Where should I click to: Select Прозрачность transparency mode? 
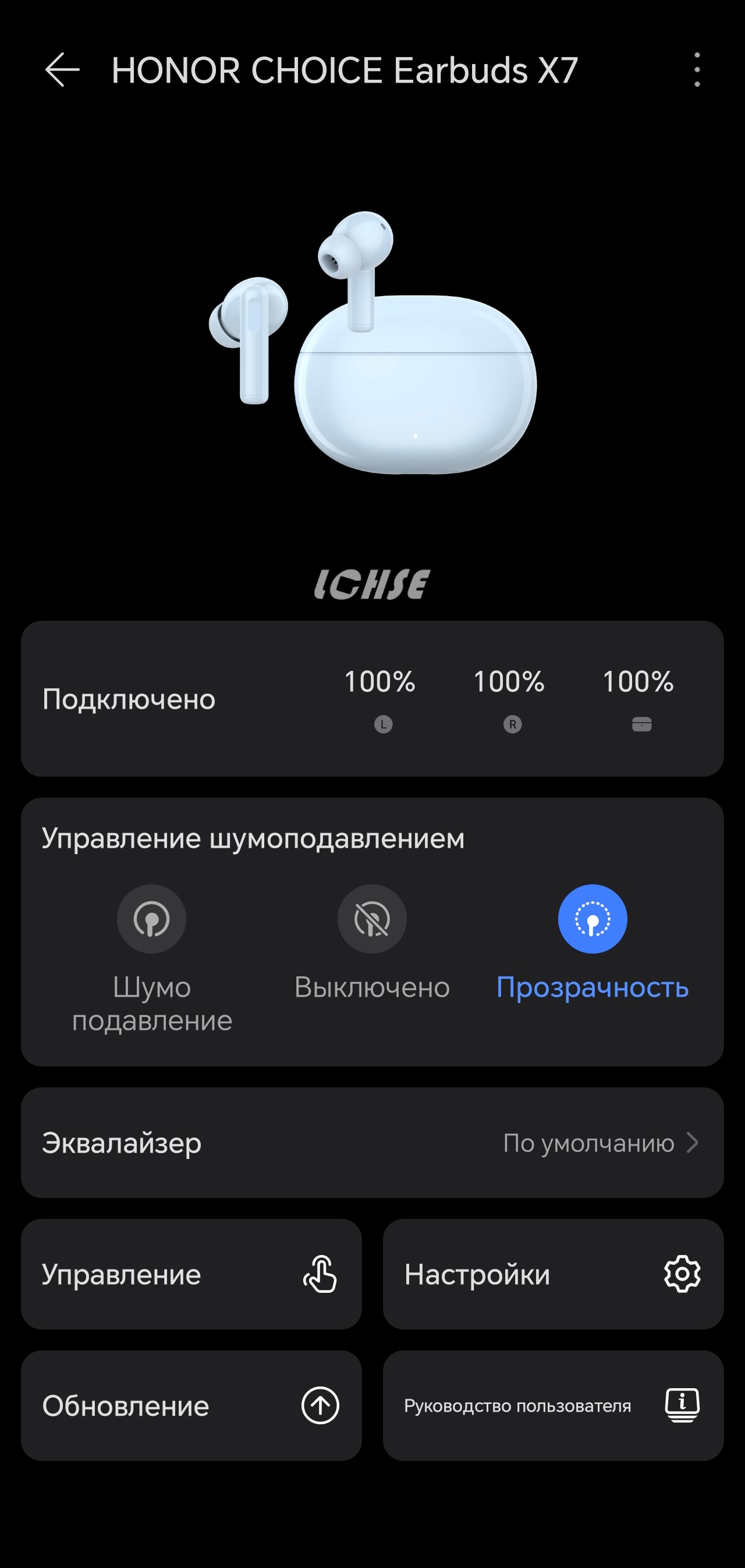592,919
